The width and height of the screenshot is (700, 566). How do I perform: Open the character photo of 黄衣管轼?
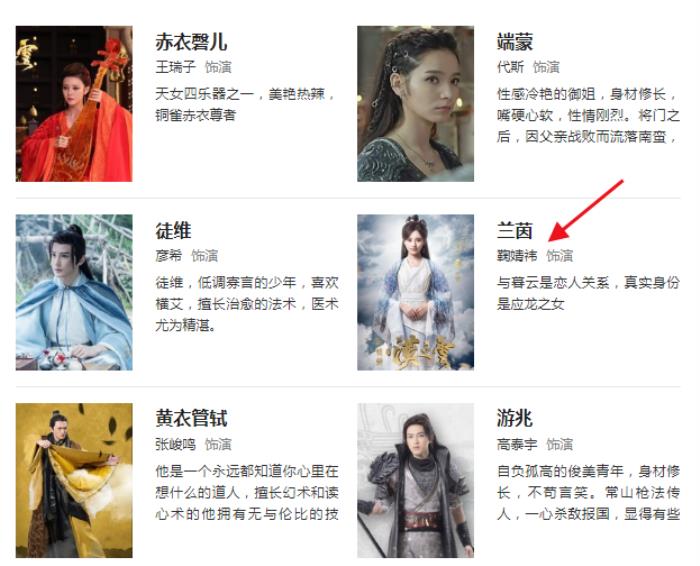click(x=73, y=480)
